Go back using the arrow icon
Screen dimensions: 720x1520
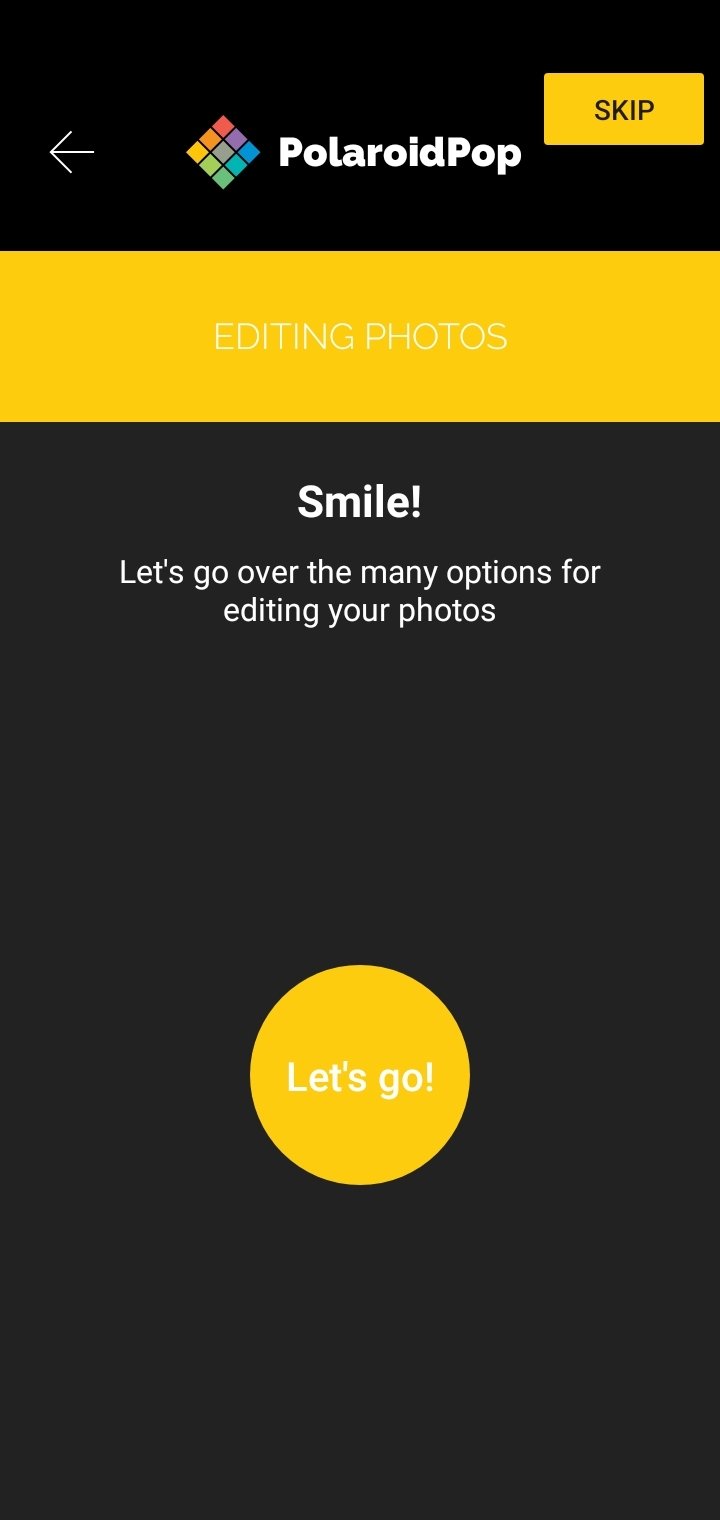[x=72, y=152]
